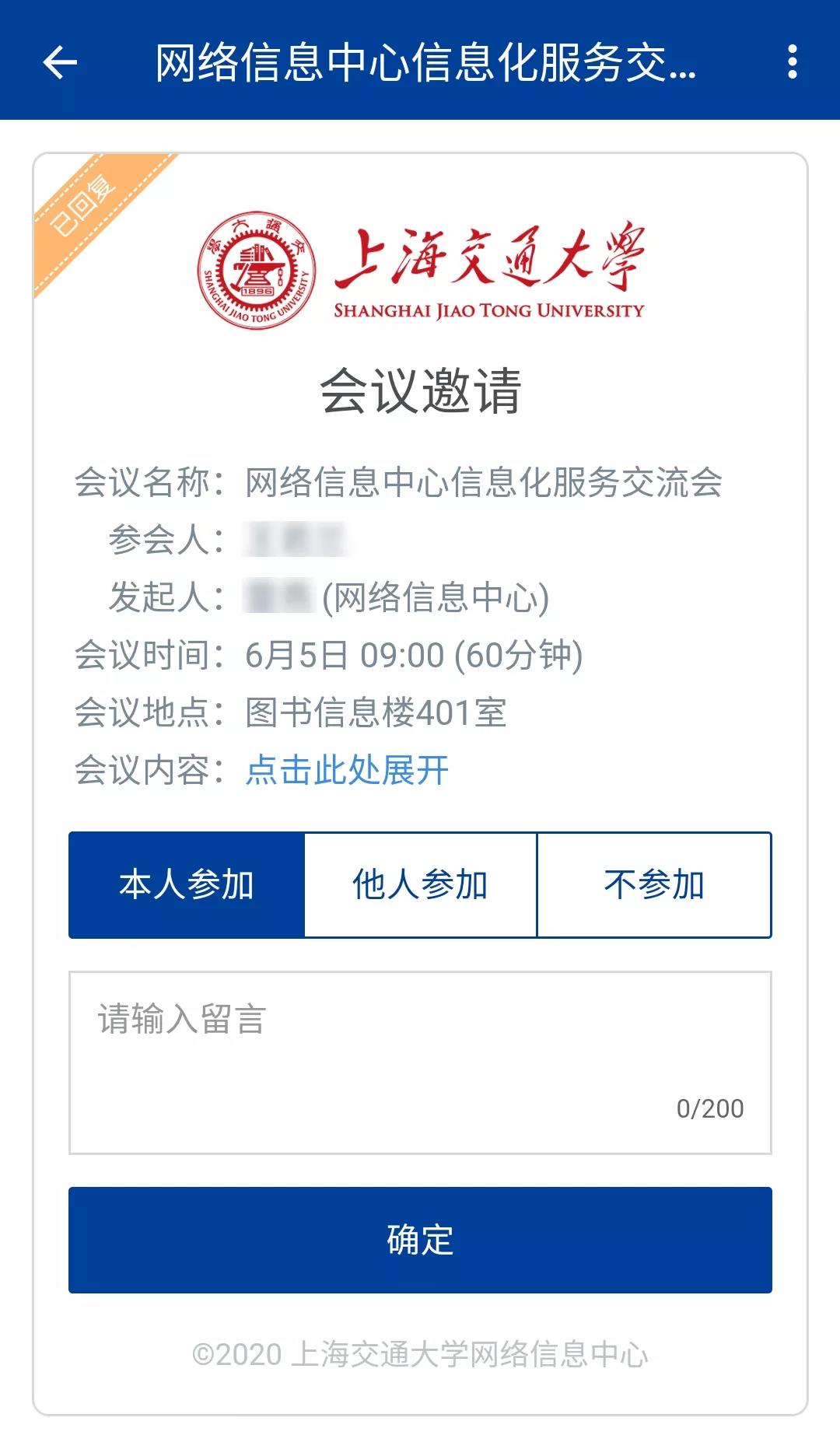Choose the 他人参加 option
This screenshot has height=1442, width=840.
(420, 885)
